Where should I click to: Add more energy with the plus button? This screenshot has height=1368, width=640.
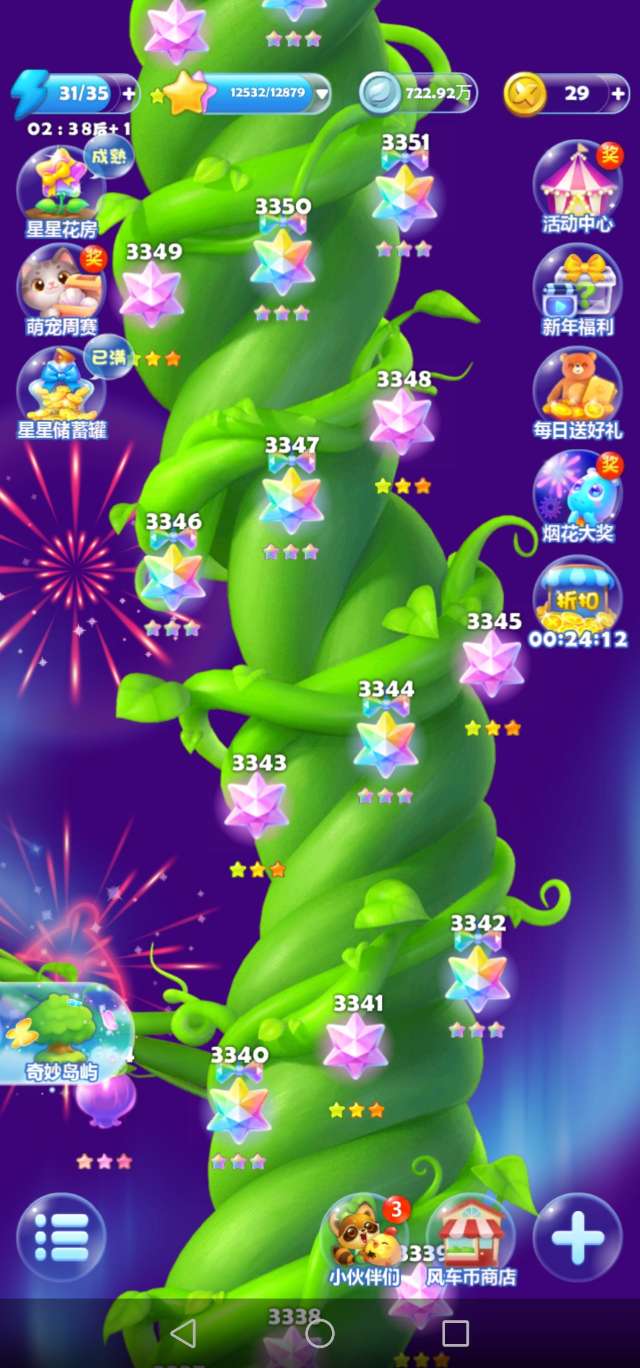click(x=128, y=94)
